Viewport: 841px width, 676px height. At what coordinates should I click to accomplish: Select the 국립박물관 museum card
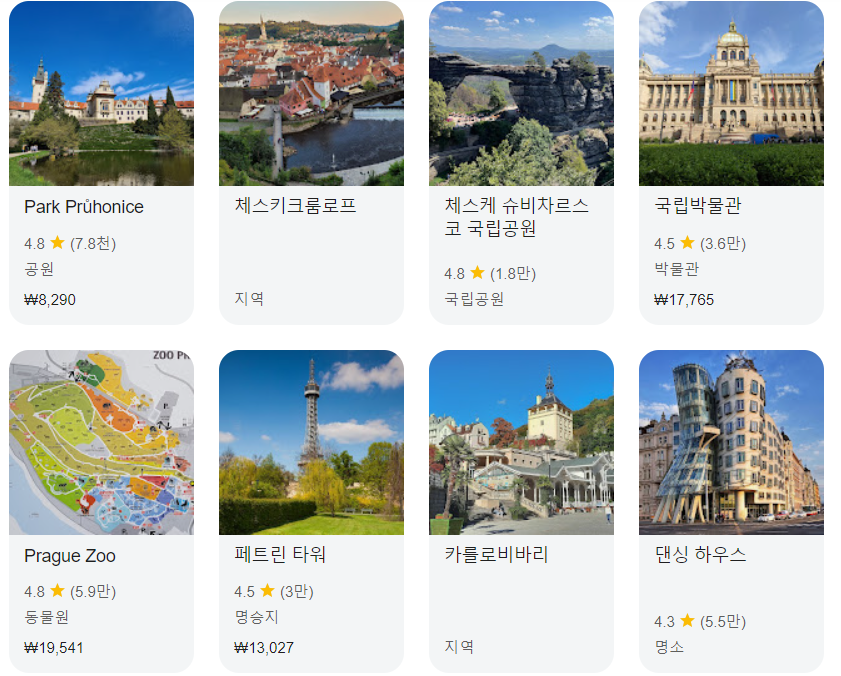731,163
